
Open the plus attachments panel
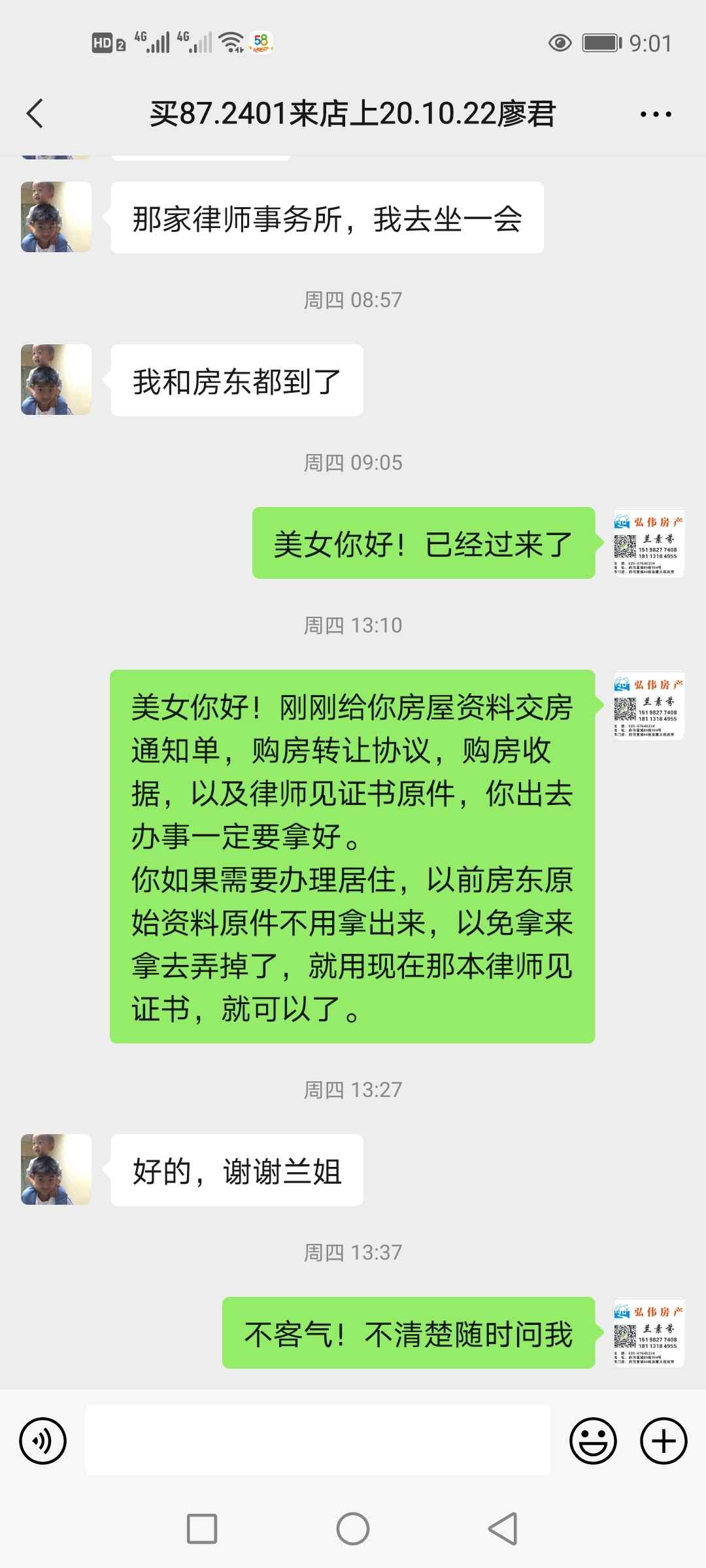[664, 1441]
